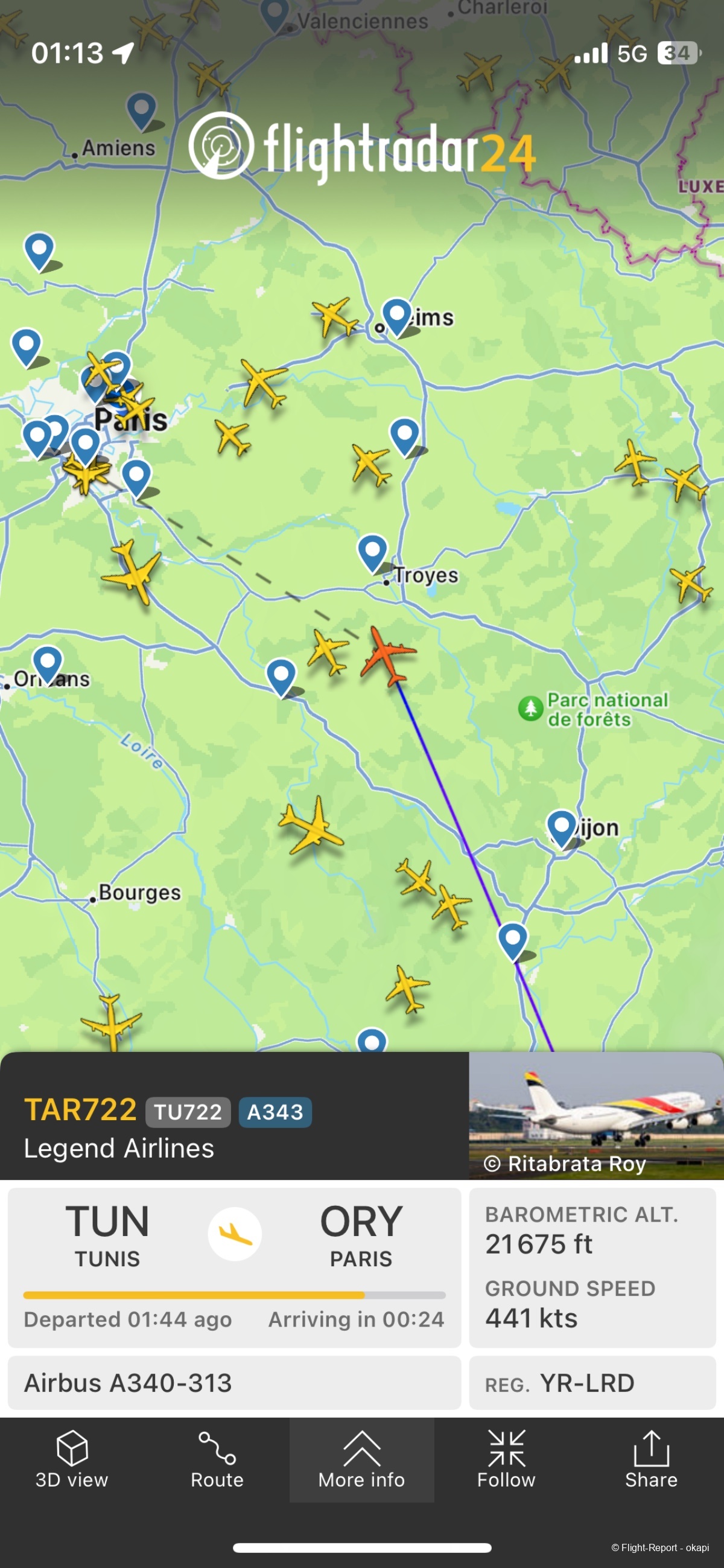Show the flight route
724x1568 pixels.
[217, 1459]
